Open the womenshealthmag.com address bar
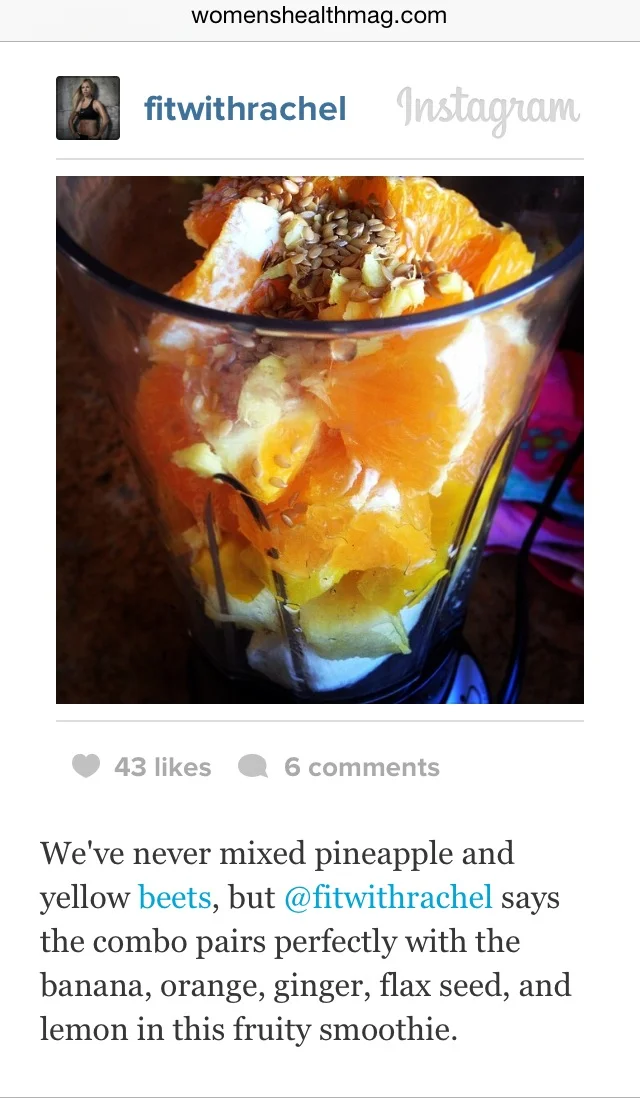This screenshot has height=1098, width=640. (x=319, y=15)
